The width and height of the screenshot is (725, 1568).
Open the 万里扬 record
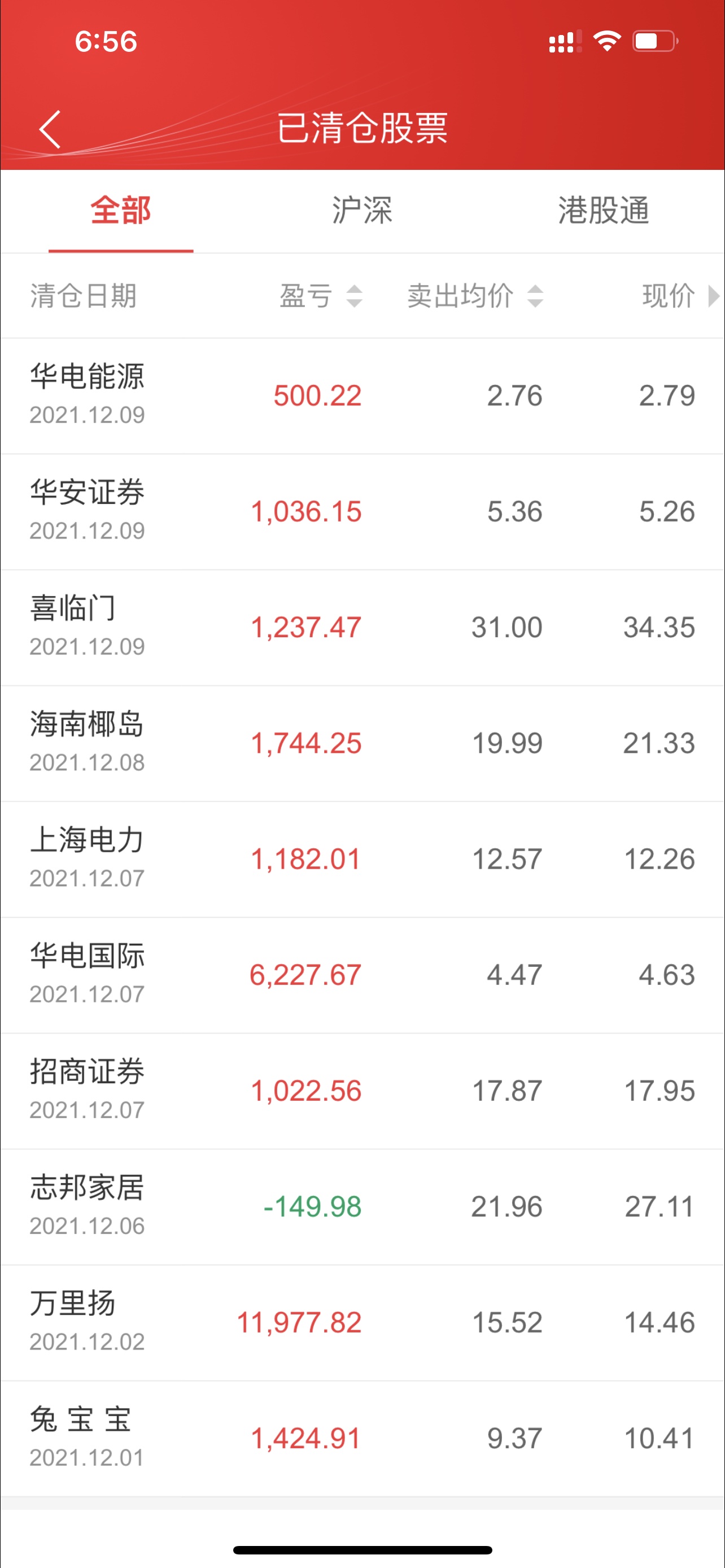pos(362,1322)
